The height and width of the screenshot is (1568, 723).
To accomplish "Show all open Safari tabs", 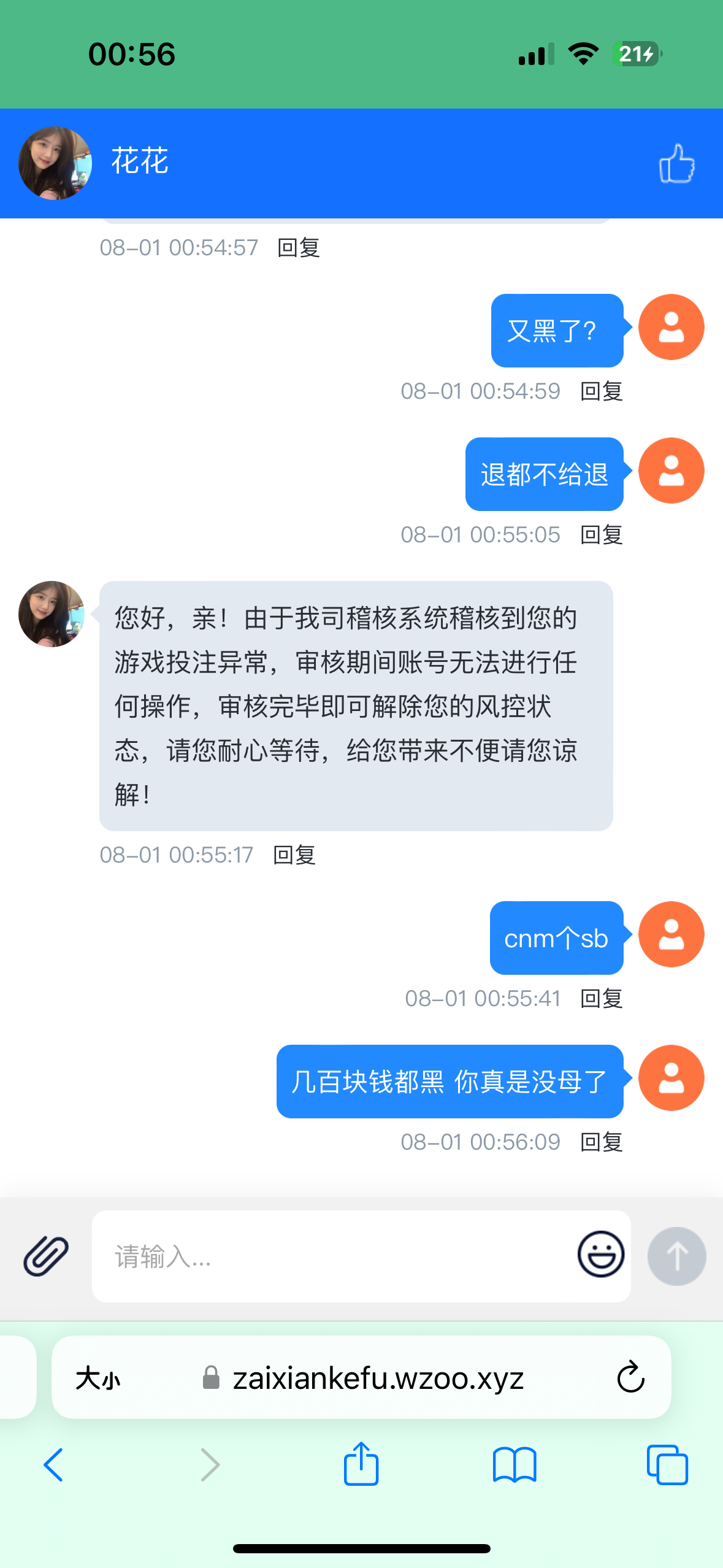I will point(667,1464).
